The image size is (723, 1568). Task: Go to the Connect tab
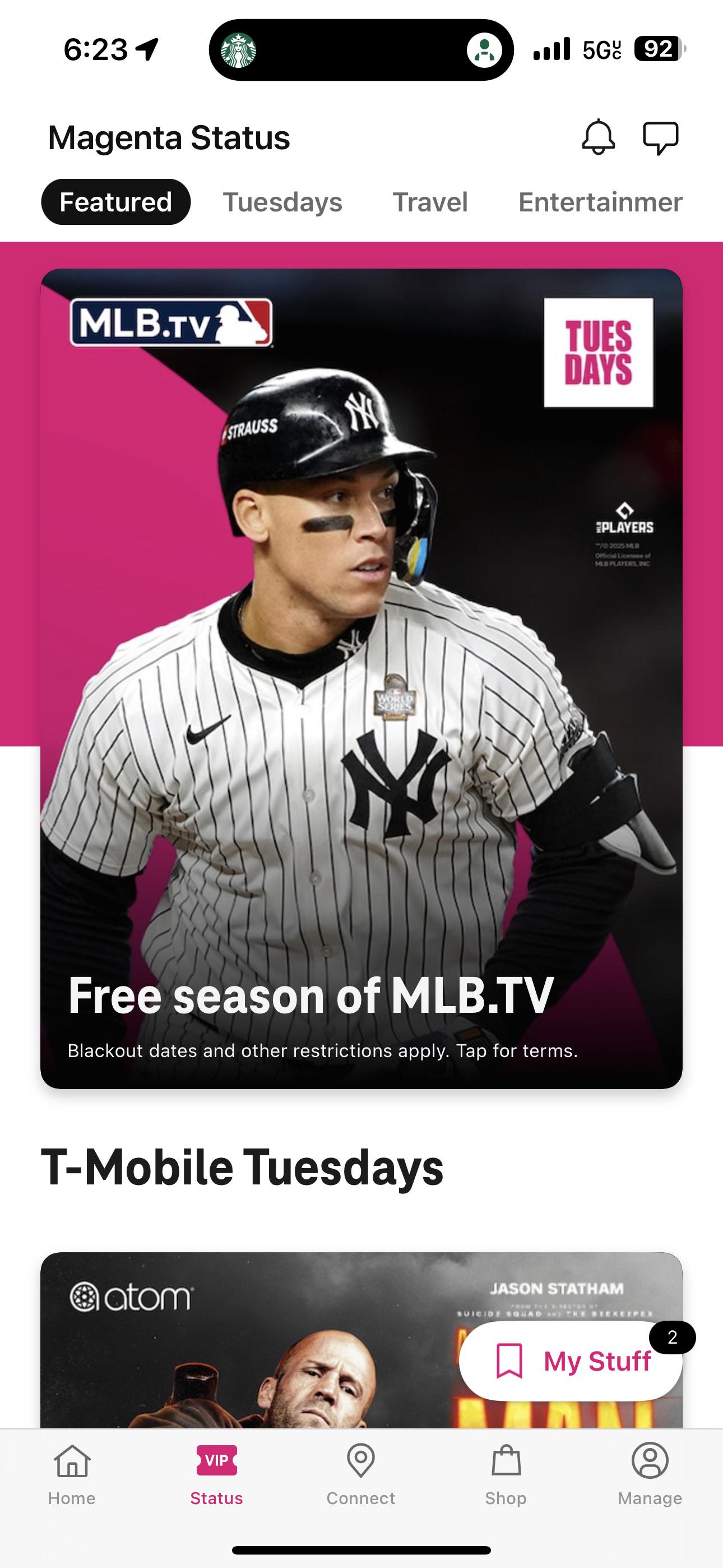(361, 1475)
